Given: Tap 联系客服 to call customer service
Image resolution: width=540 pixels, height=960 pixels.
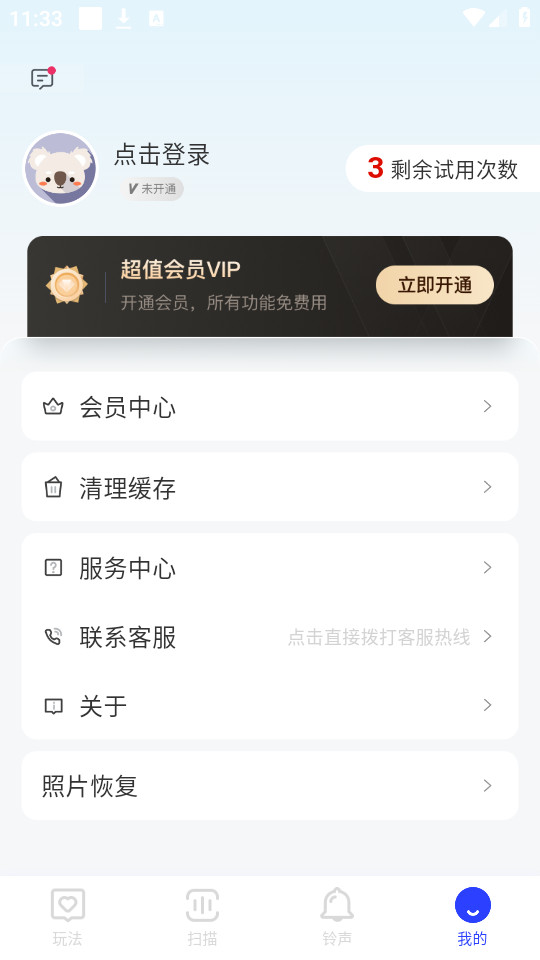Looking at the screenshot, I should coord(270,637).
